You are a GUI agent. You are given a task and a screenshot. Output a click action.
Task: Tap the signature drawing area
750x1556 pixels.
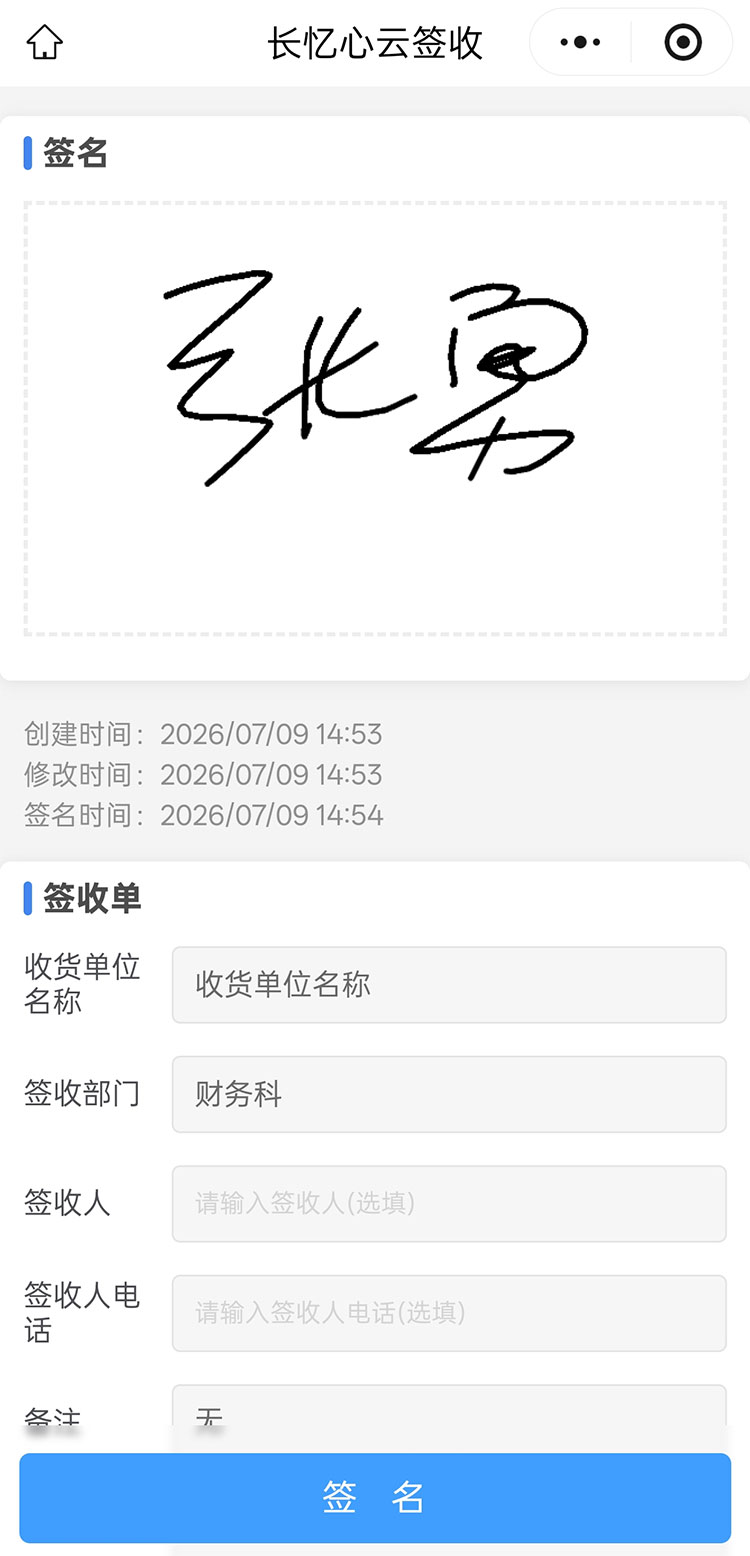[375, 418]
